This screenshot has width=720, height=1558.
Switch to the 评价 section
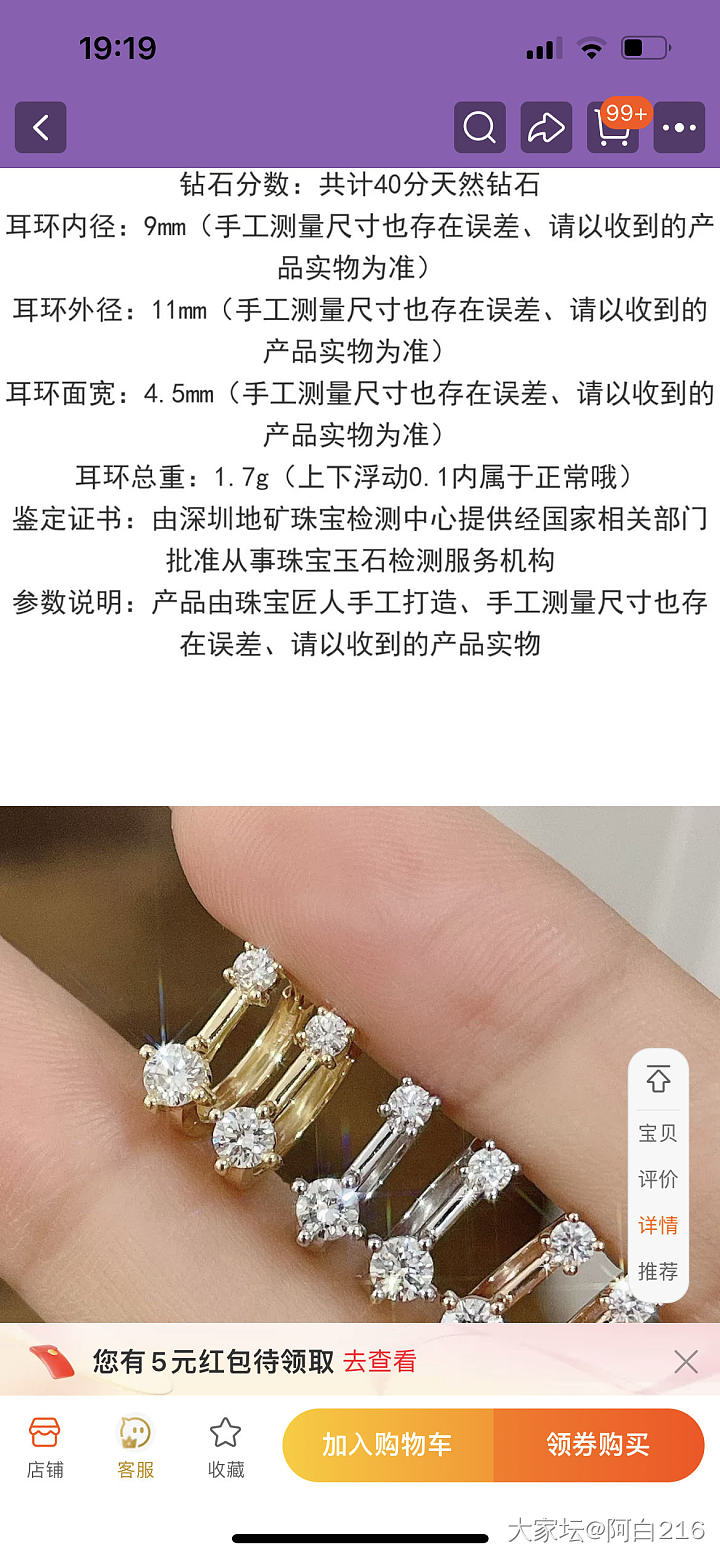(658, 1179)
